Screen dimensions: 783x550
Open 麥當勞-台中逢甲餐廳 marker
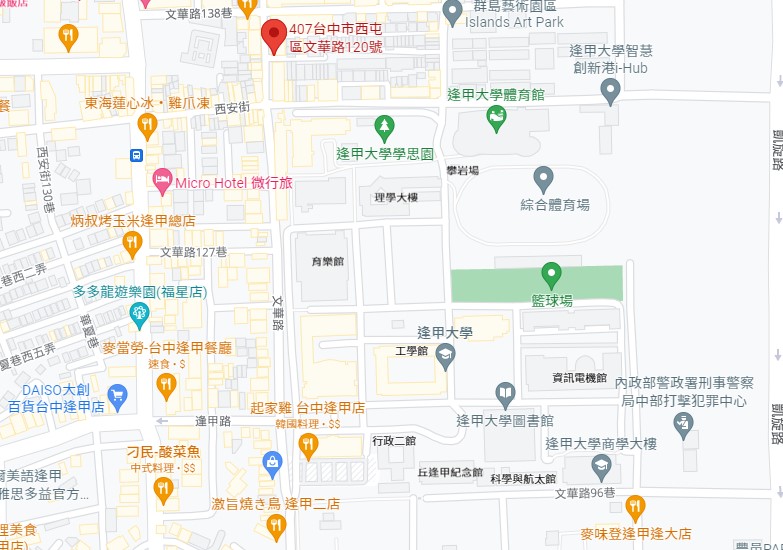(166, 384)
